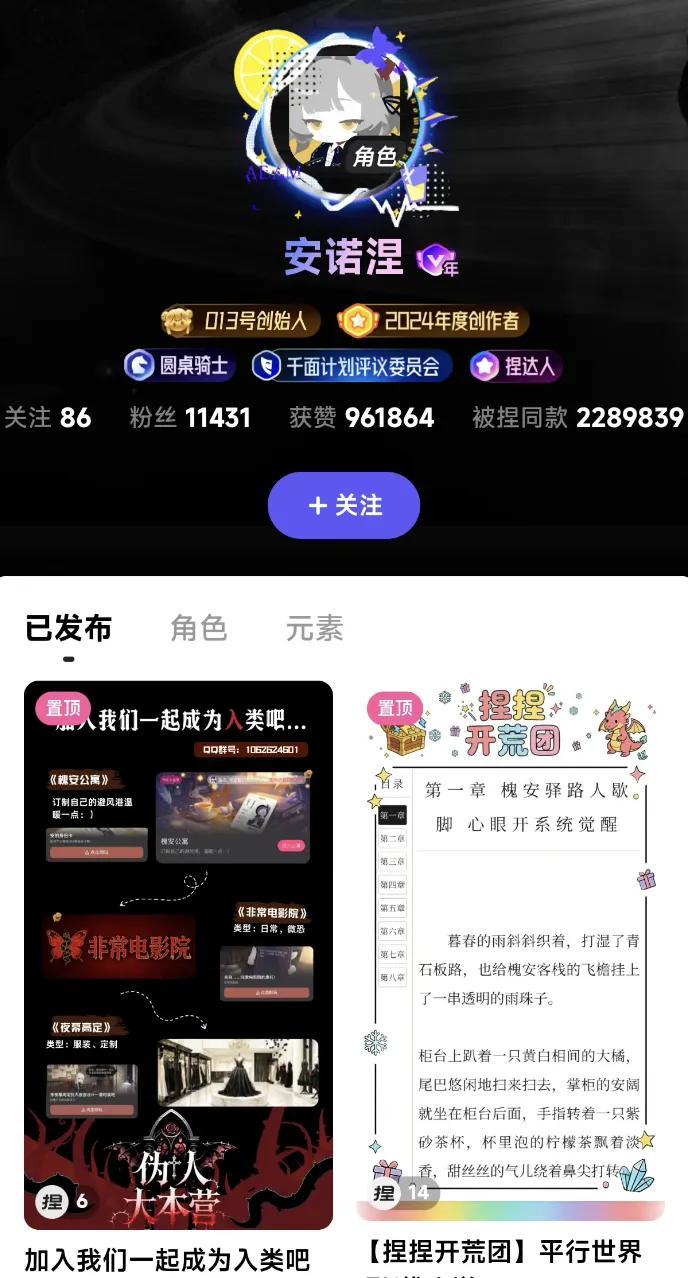Screen dimensions: 688x1278
Task: Tap the 圆桌骑士 badge
Action: point(180,366)
